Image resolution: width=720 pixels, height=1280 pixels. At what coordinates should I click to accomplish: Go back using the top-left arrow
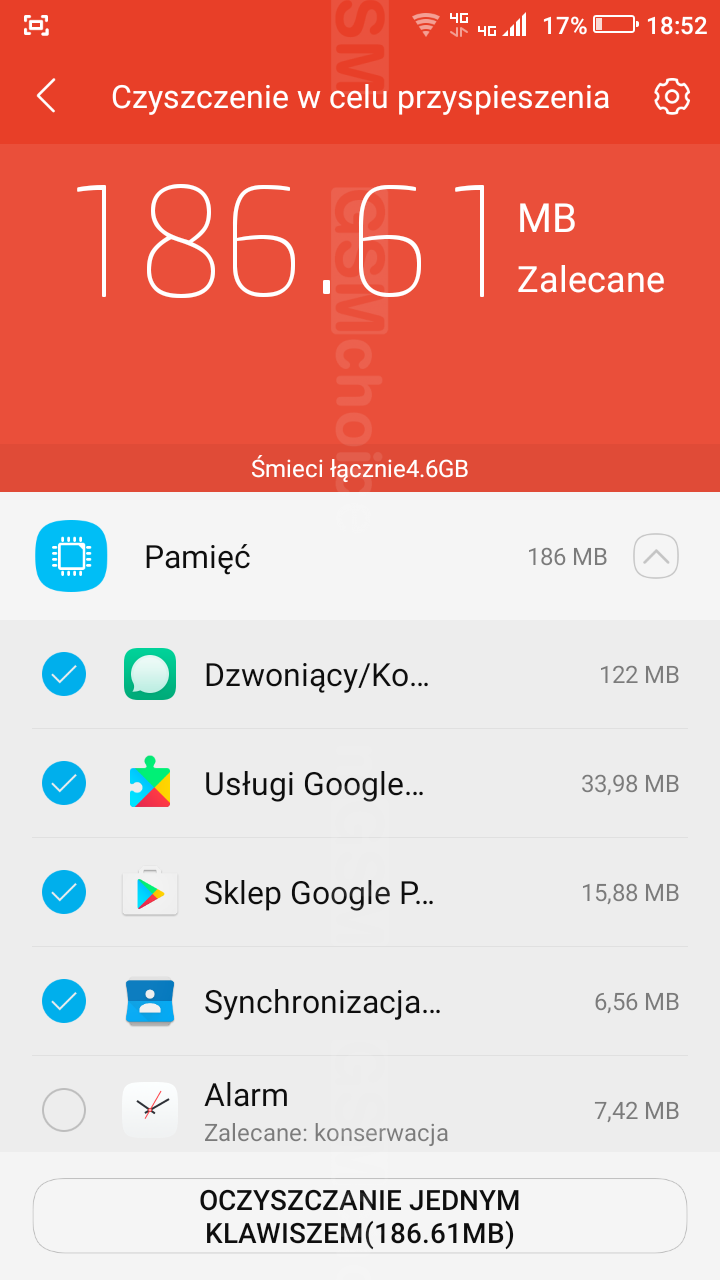pos(46,96)
